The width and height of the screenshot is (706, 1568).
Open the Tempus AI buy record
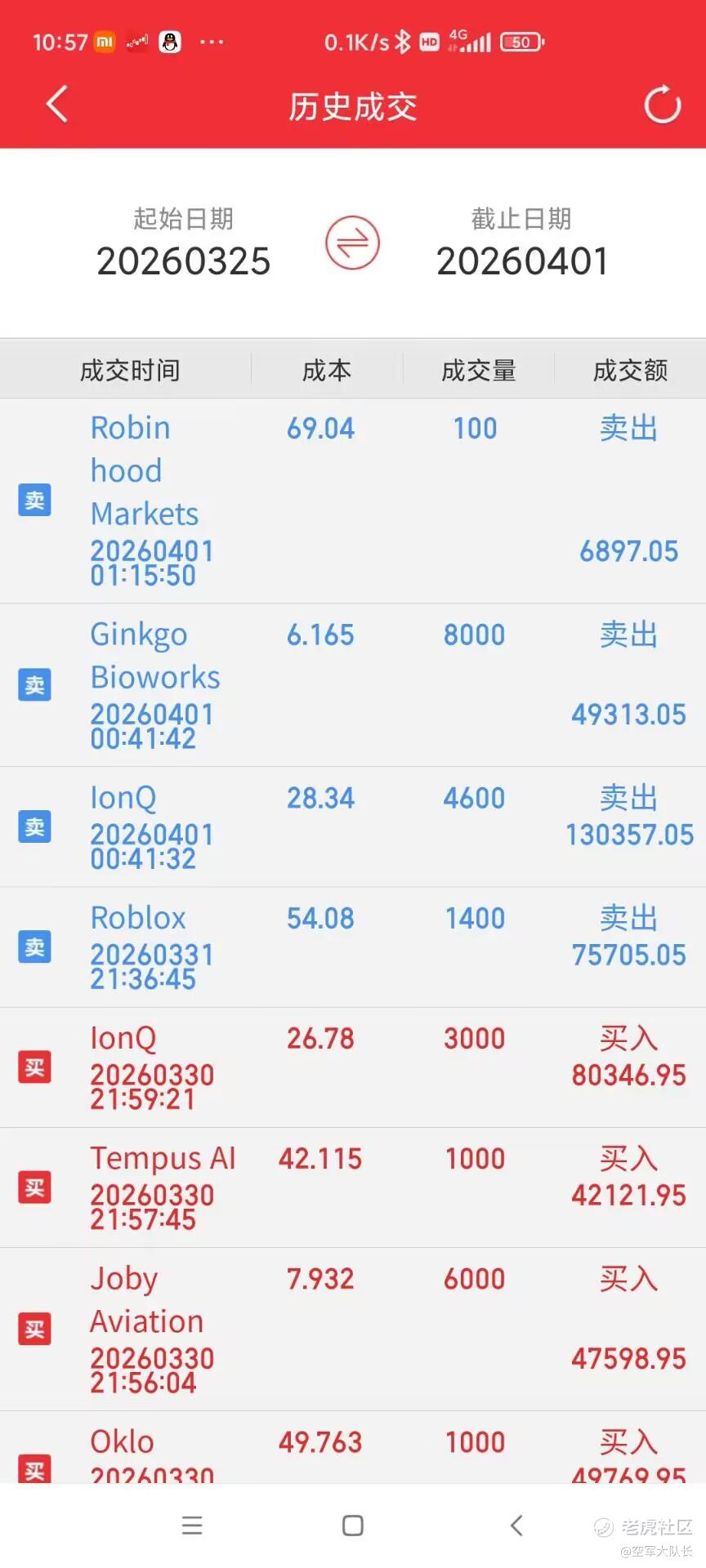pos(353,1187)
